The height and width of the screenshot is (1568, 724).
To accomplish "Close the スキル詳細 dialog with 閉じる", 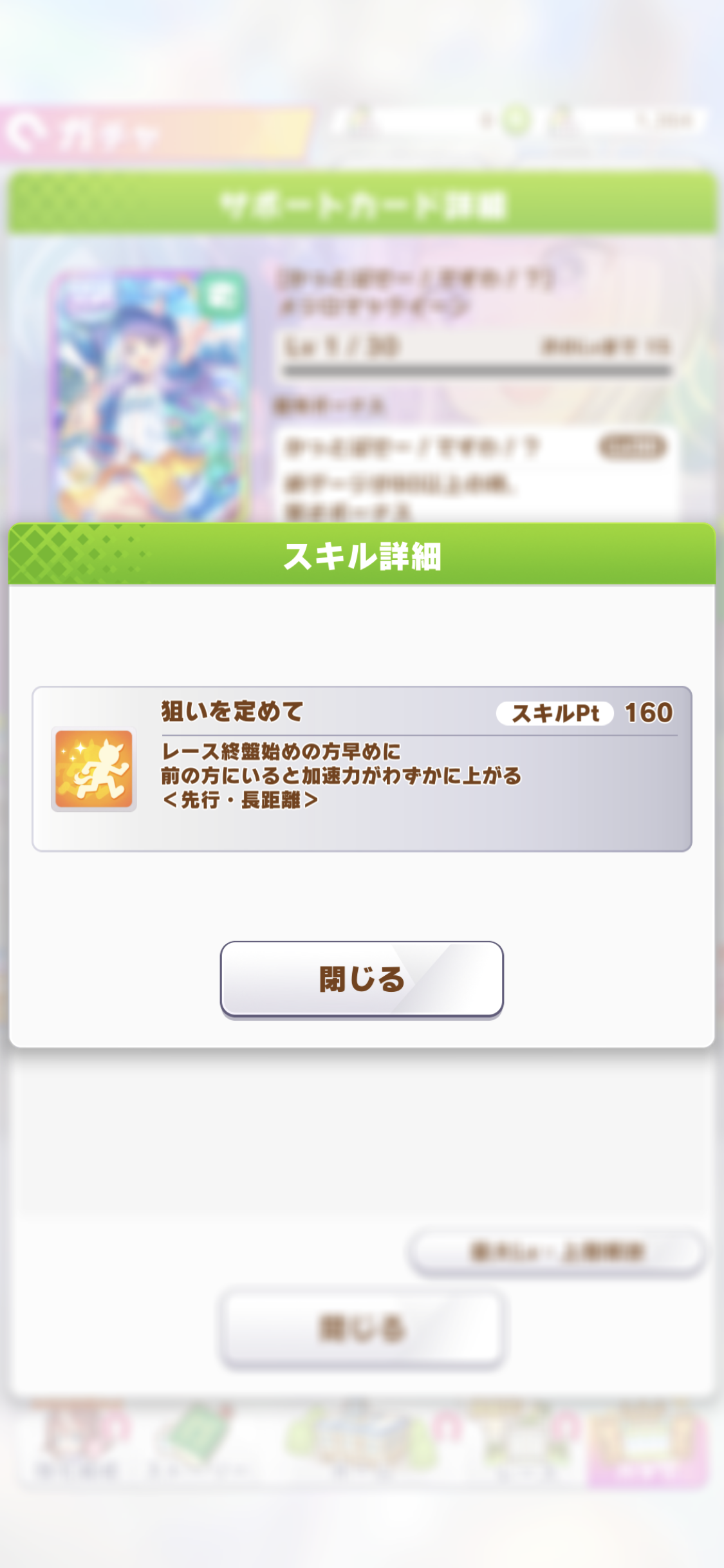I will pyautogui.click(x=362, y=979).
